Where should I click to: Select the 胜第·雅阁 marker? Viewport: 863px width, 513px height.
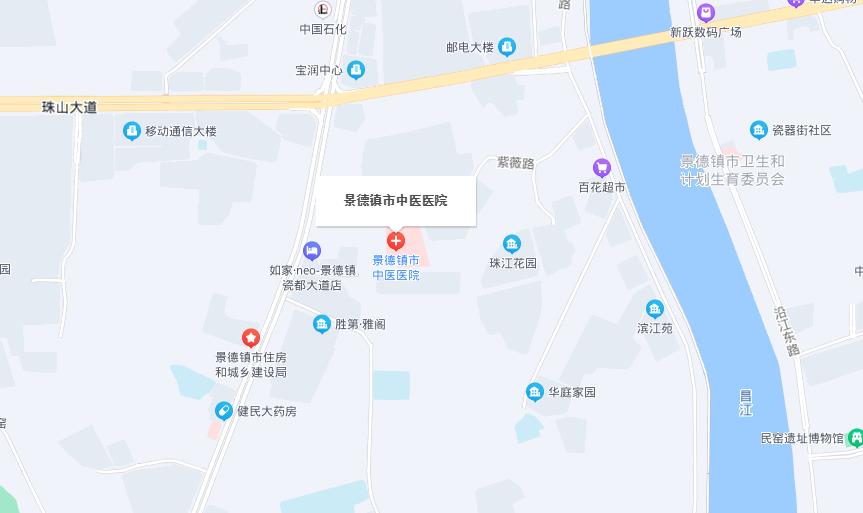(x=322, y=324)
